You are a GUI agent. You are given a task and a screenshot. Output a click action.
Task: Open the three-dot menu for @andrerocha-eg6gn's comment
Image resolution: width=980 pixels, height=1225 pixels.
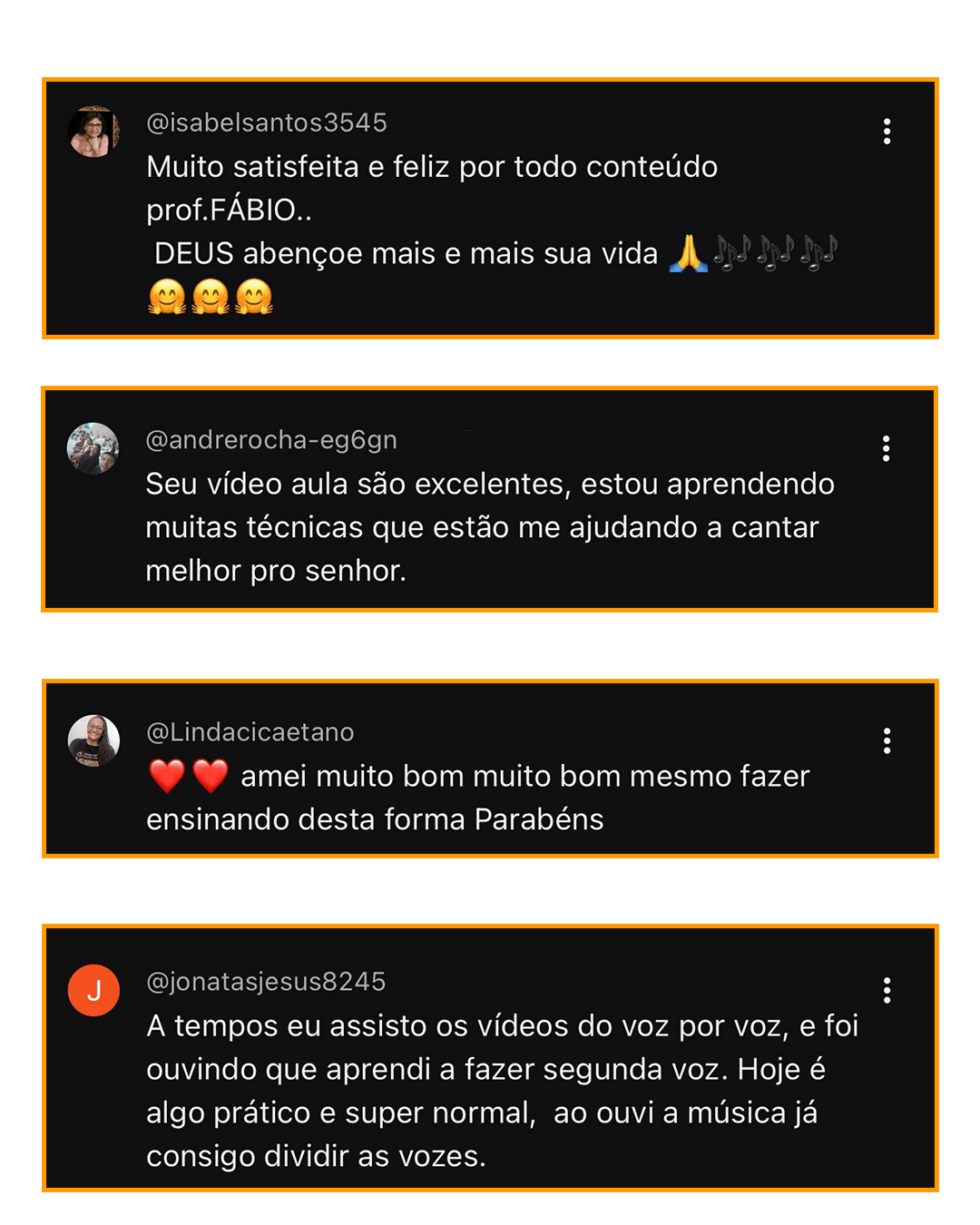[x=887, y=449]
